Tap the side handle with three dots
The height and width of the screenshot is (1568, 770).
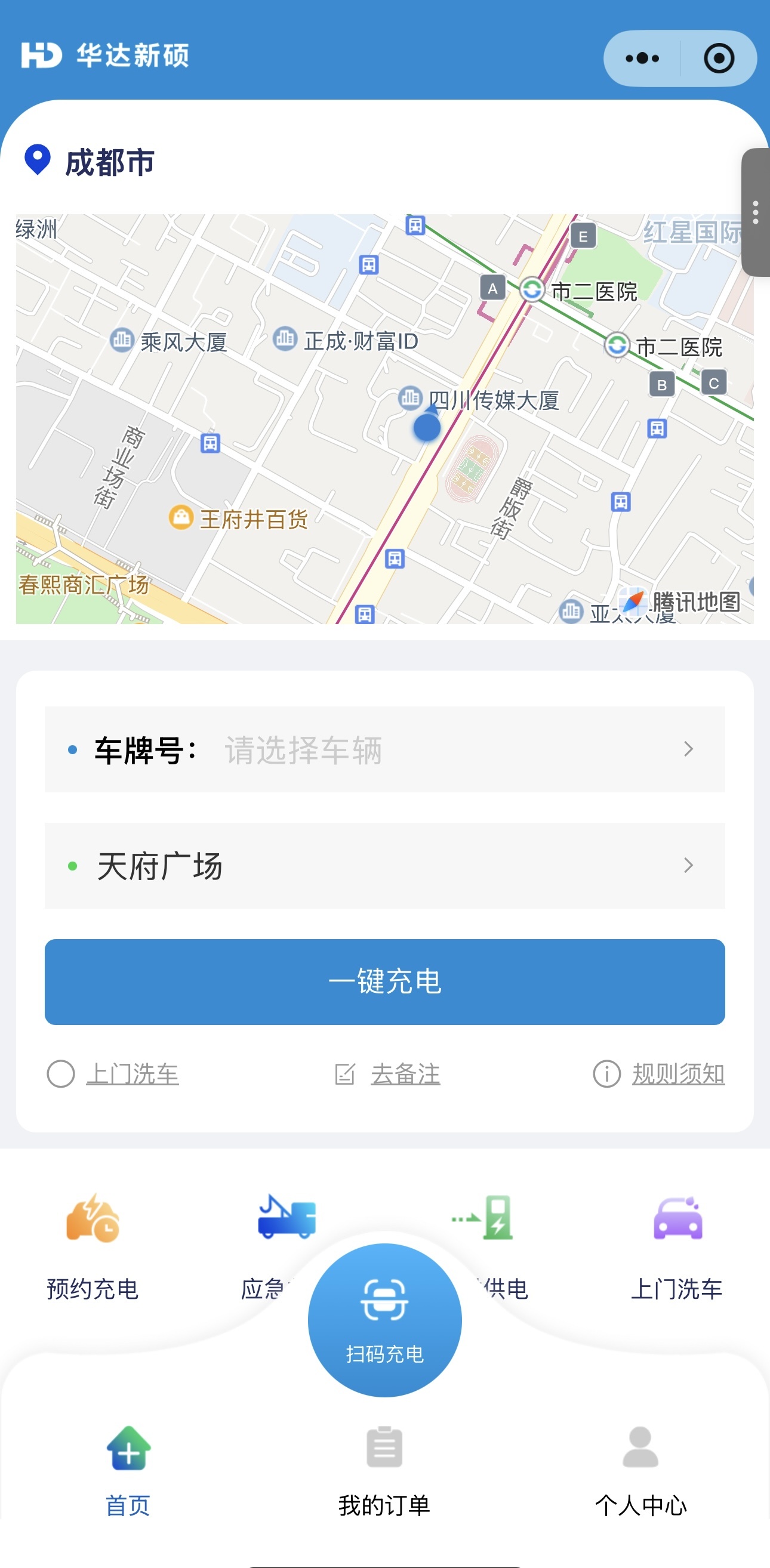pos(756,212)
